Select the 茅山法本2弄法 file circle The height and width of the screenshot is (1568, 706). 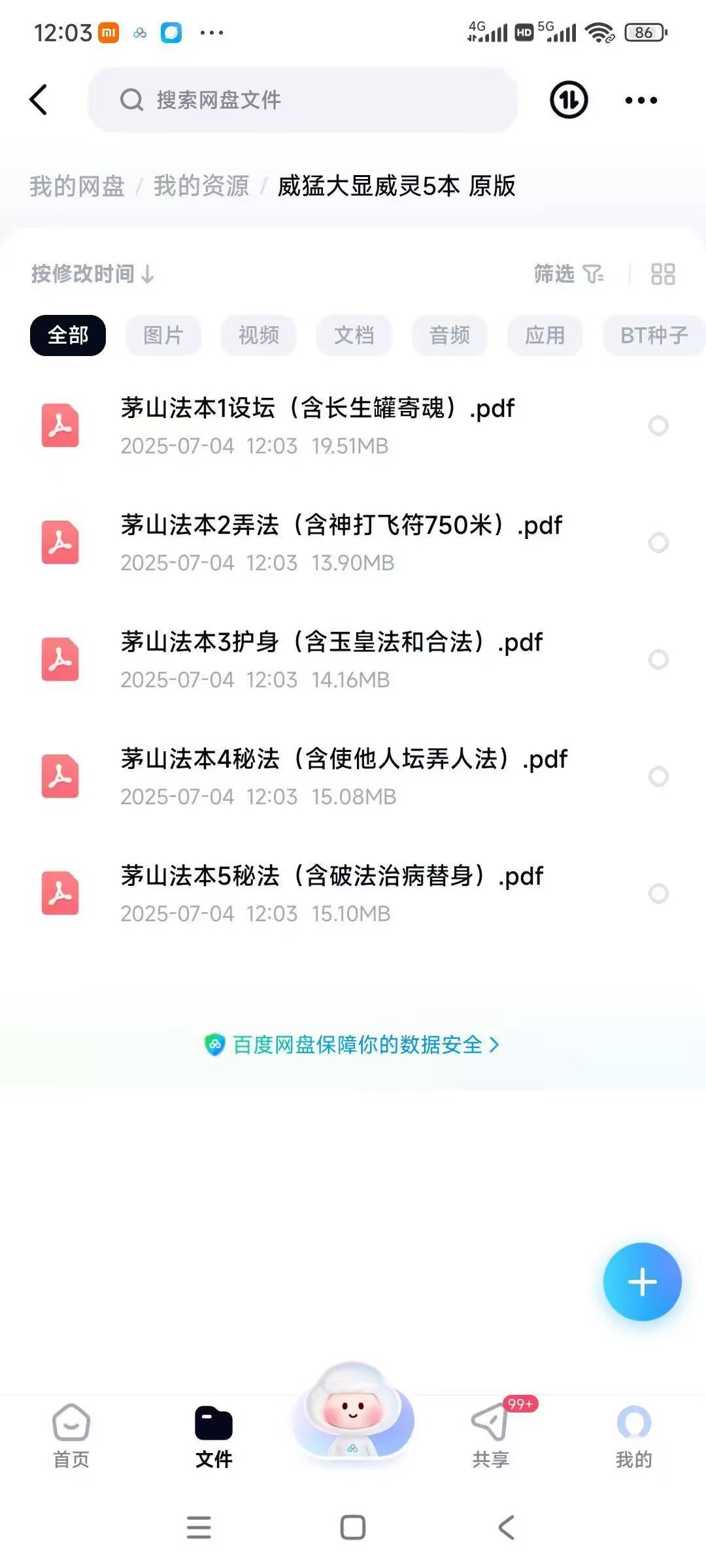[x=658, y=542]
